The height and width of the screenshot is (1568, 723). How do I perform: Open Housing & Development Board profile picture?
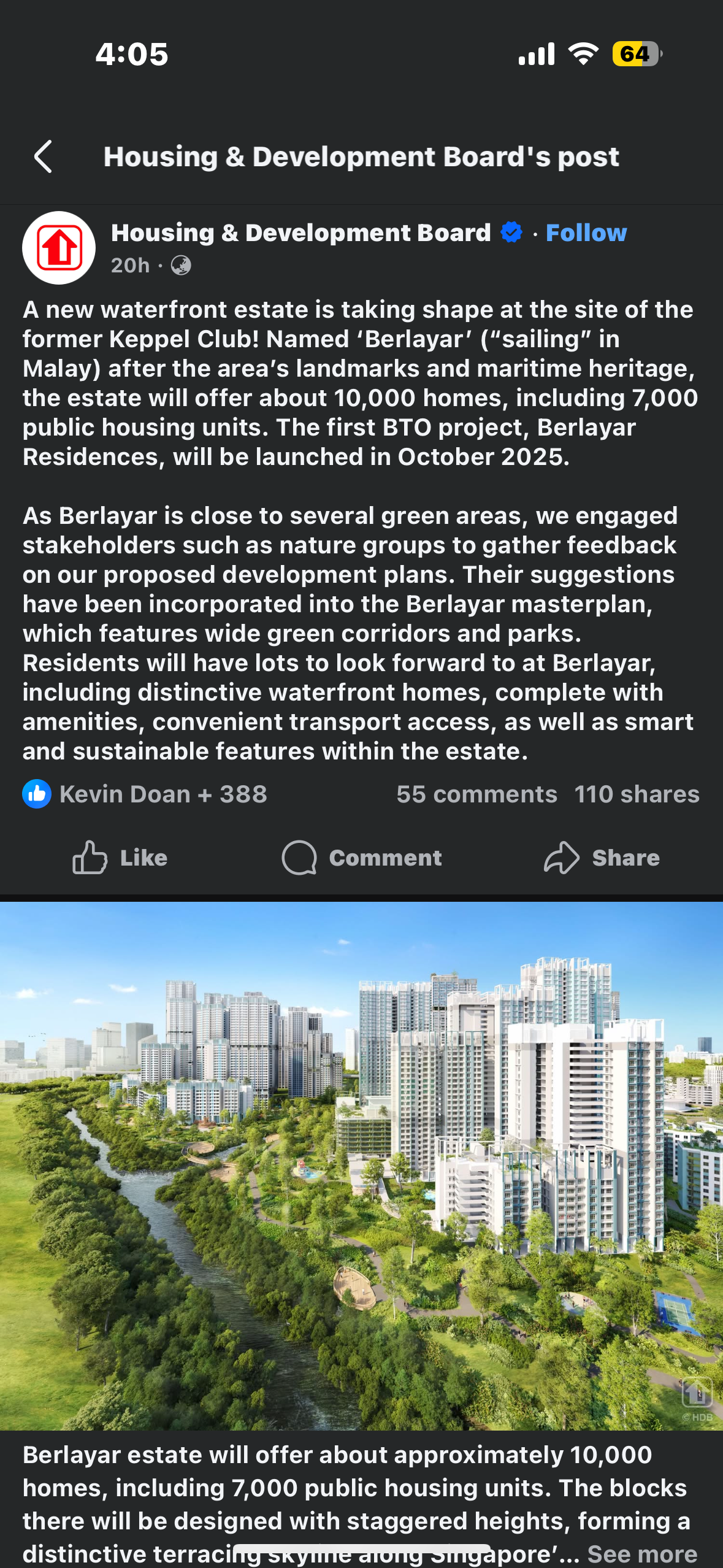(x=59, y=248)
